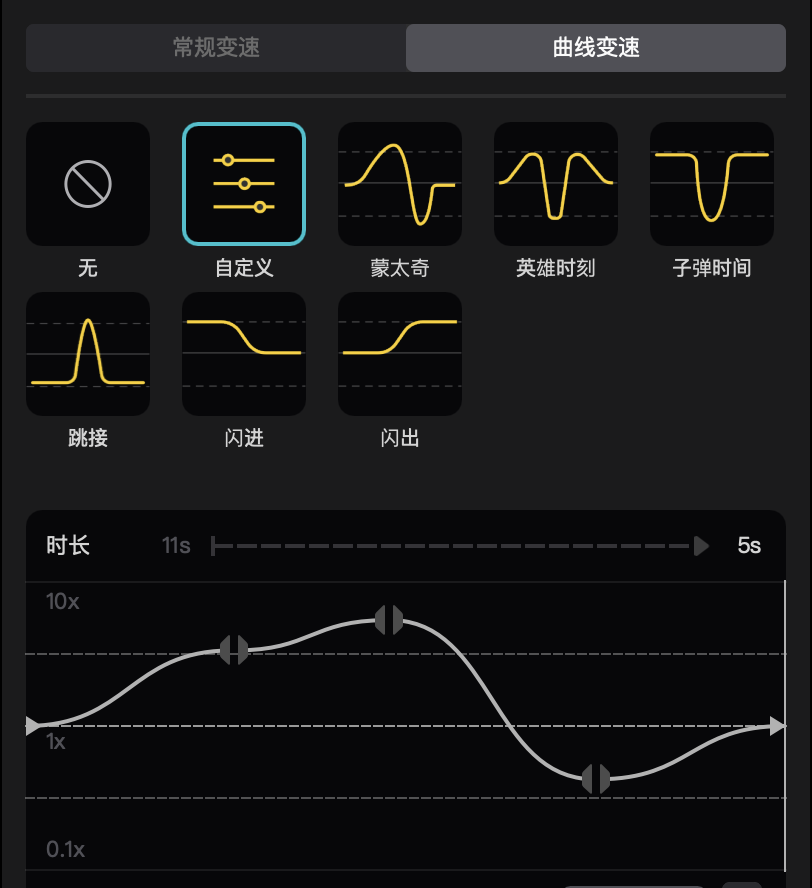Switch to the 常规变速 tab
Image resolution: width=812 pixels, height=888 pixels.
(216, 47)
